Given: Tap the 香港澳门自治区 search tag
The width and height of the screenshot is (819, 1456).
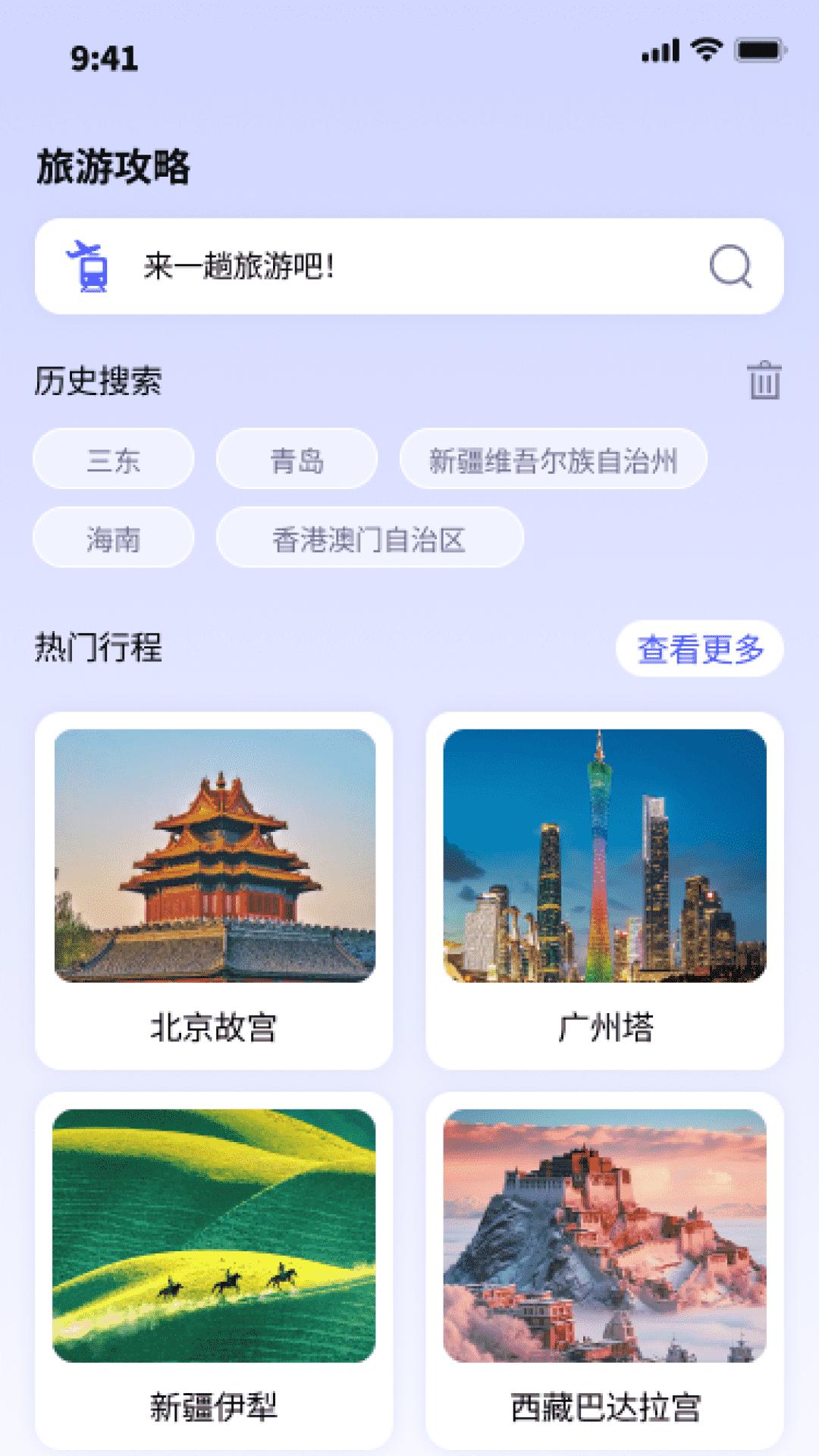Looking at the screenshot, I should point(369,538).
